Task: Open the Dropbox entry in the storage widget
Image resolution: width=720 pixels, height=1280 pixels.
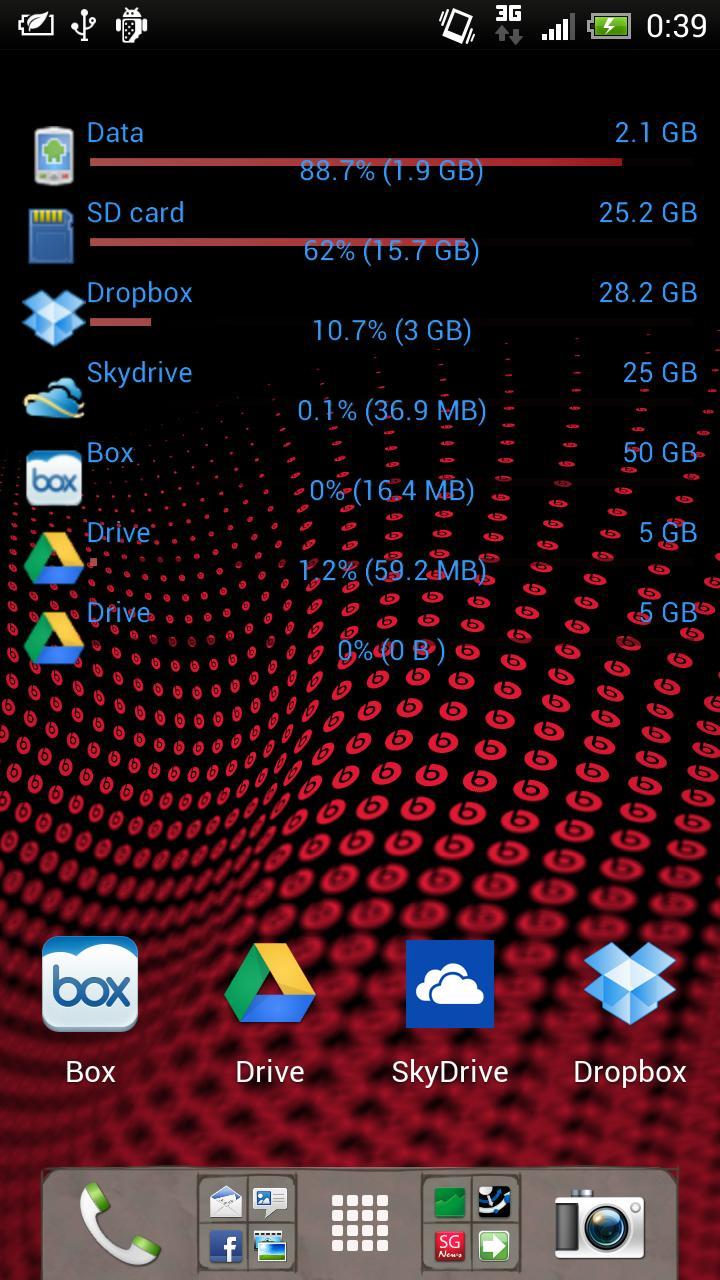Action: (139, 292)
